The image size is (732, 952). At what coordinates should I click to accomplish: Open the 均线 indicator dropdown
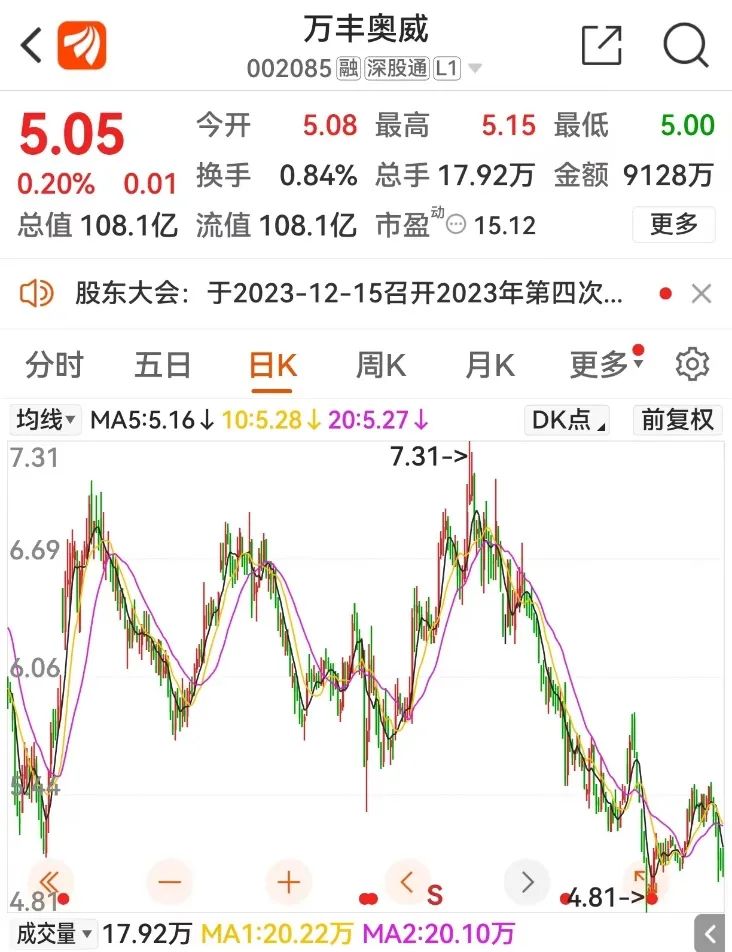coord(45,420)
